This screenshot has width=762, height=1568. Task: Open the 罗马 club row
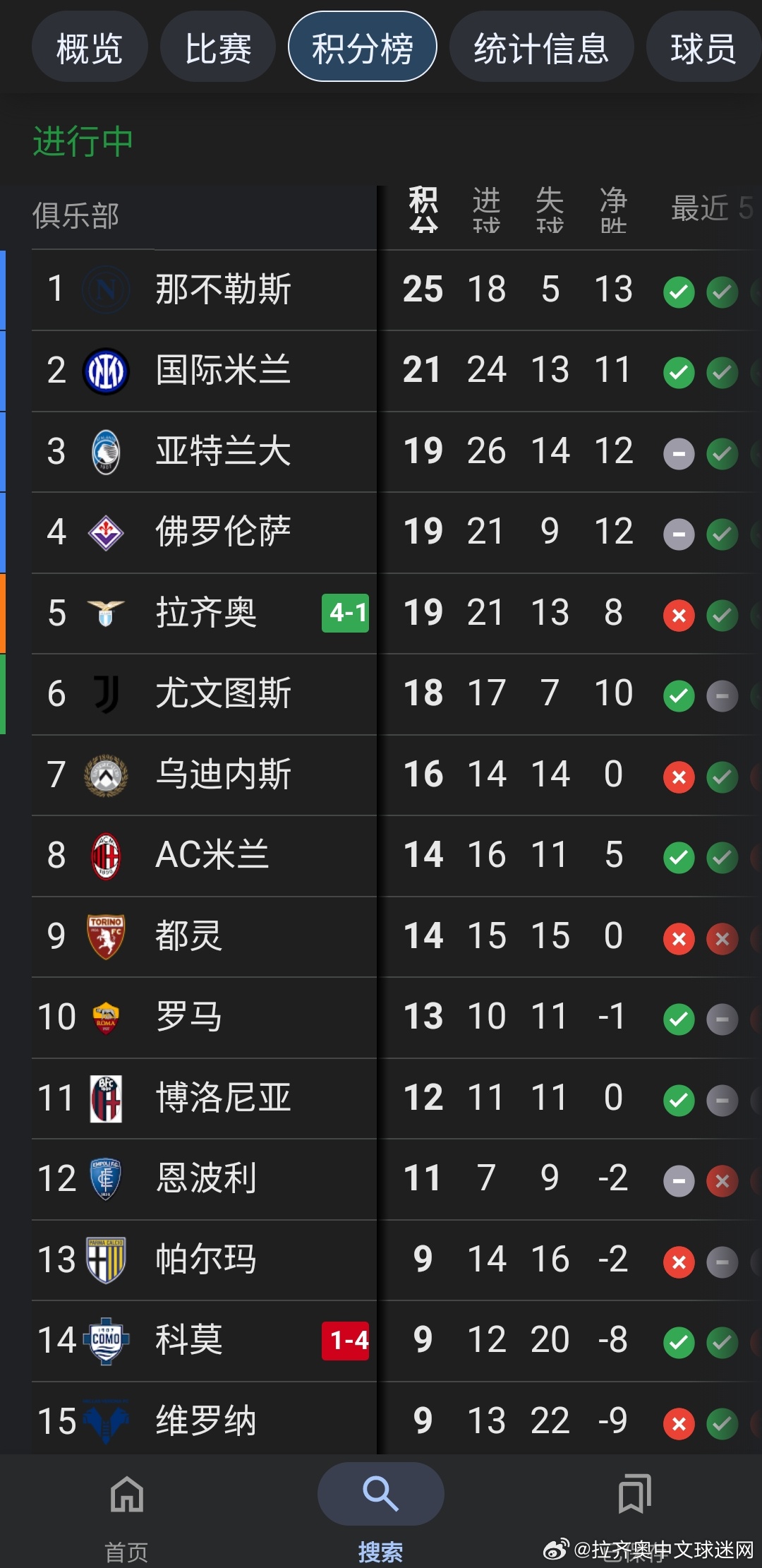(189, 1017)
